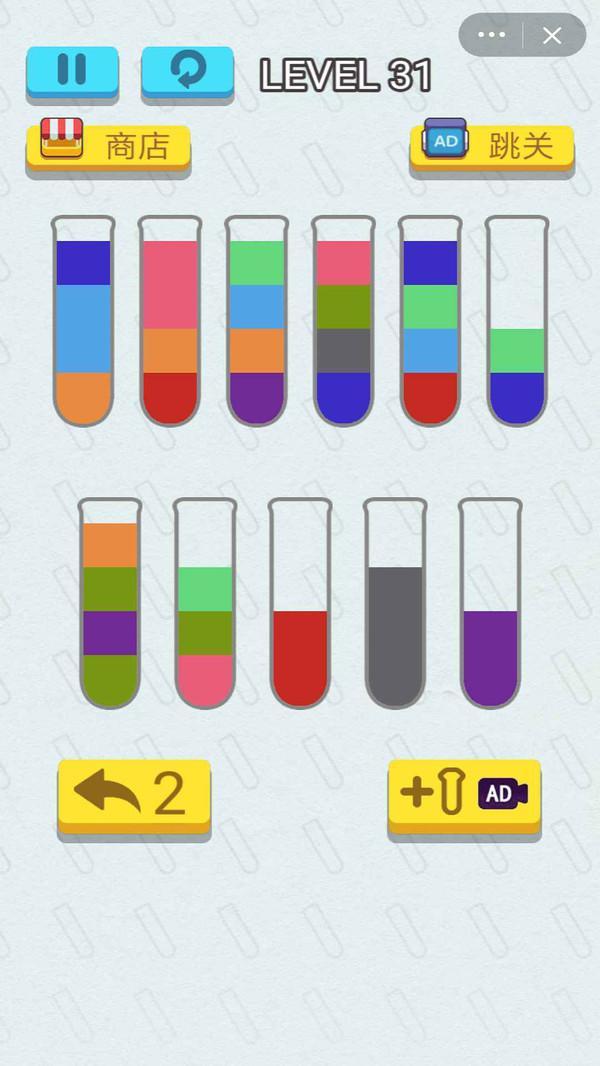Open the mini-program more options menu
600x1066 pixels.
pos(491,35)
